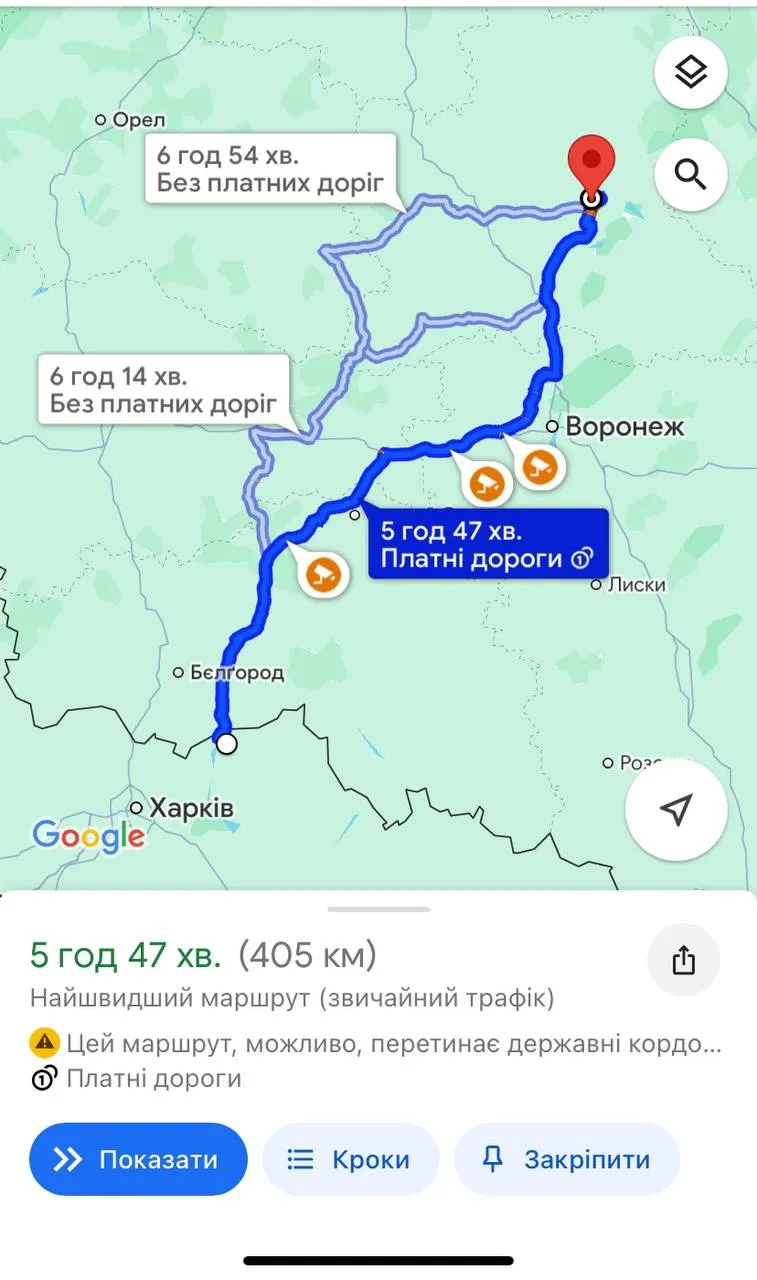Image resolution: width=757 pixels, height=1280 pixels.
Task: Open the map layers button
Action: [690, 72]
